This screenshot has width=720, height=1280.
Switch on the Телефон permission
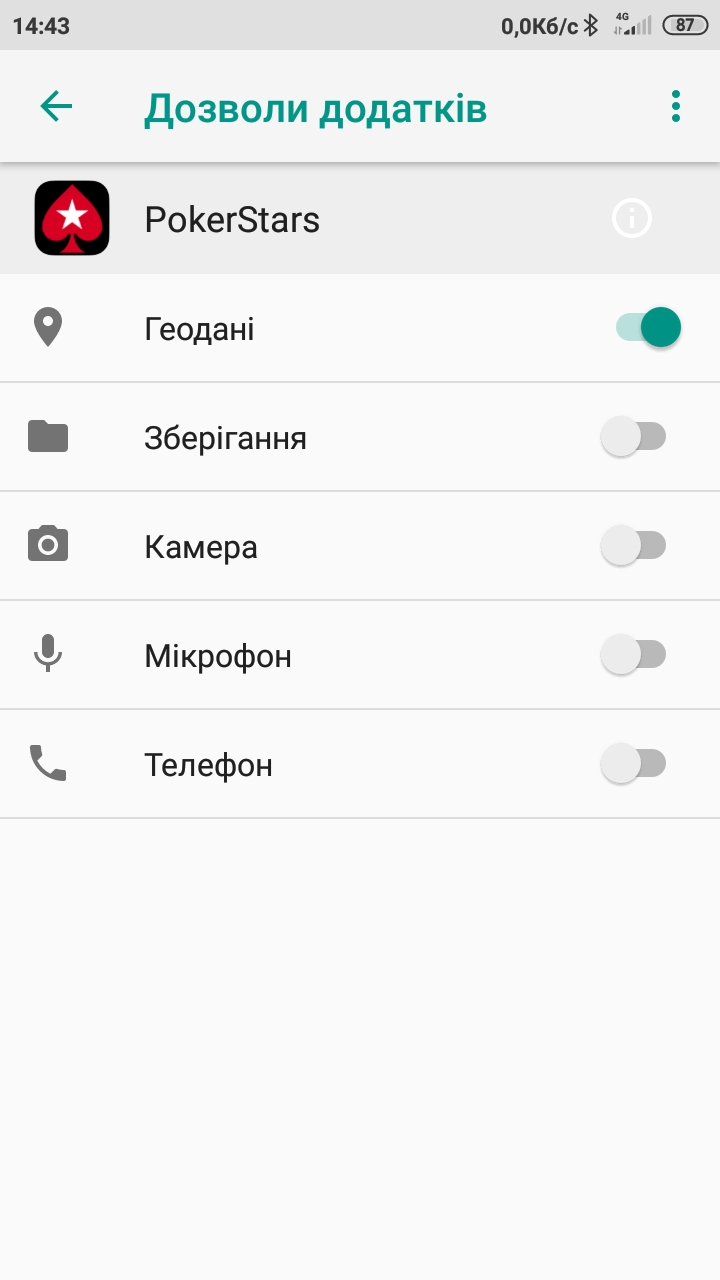click(633, 764)
